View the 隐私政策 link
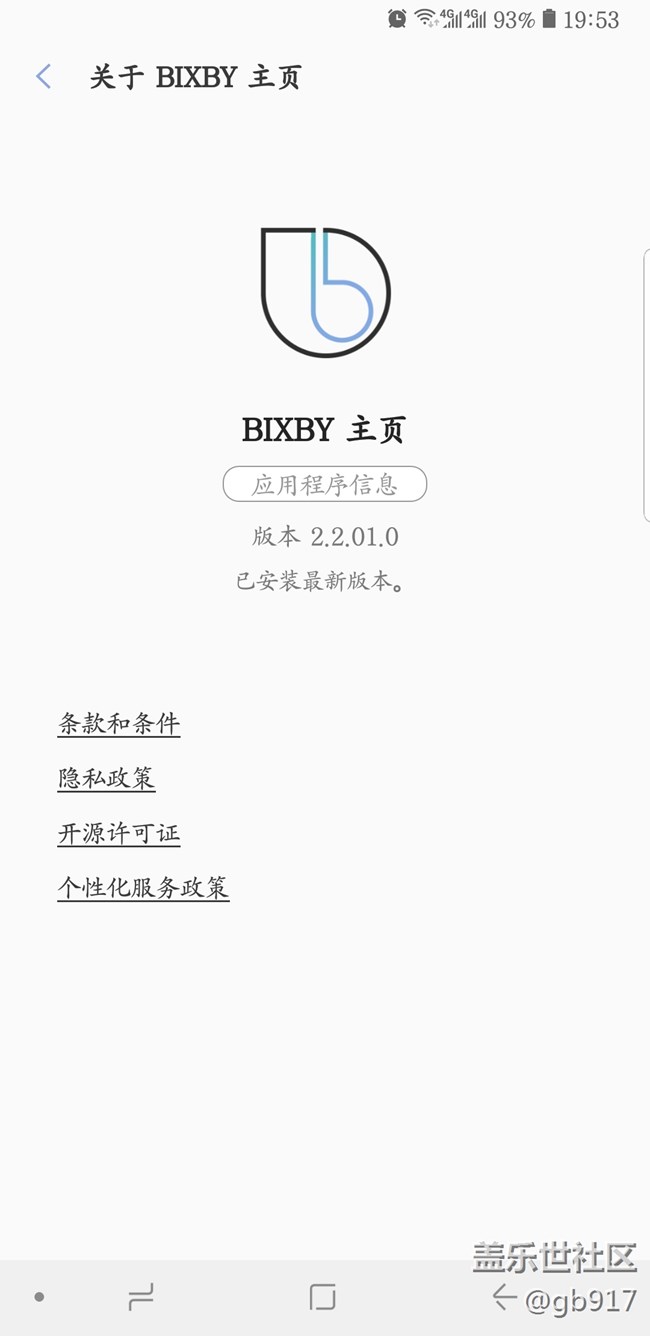Viewport: 650px width, 1336px height. 106,779
